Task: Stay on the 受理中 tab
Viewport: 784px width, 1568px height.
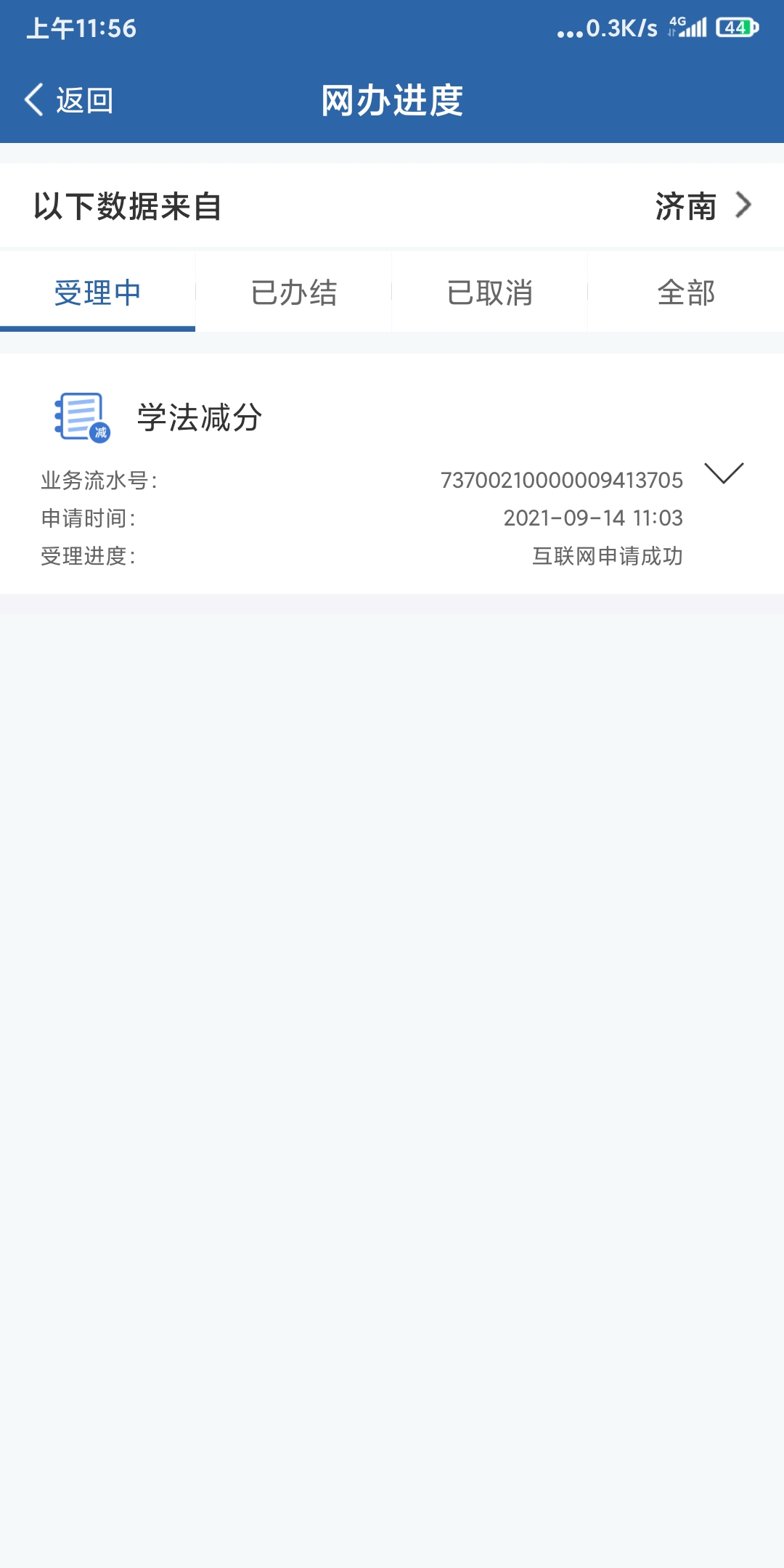Action: (x=97, y=293)
